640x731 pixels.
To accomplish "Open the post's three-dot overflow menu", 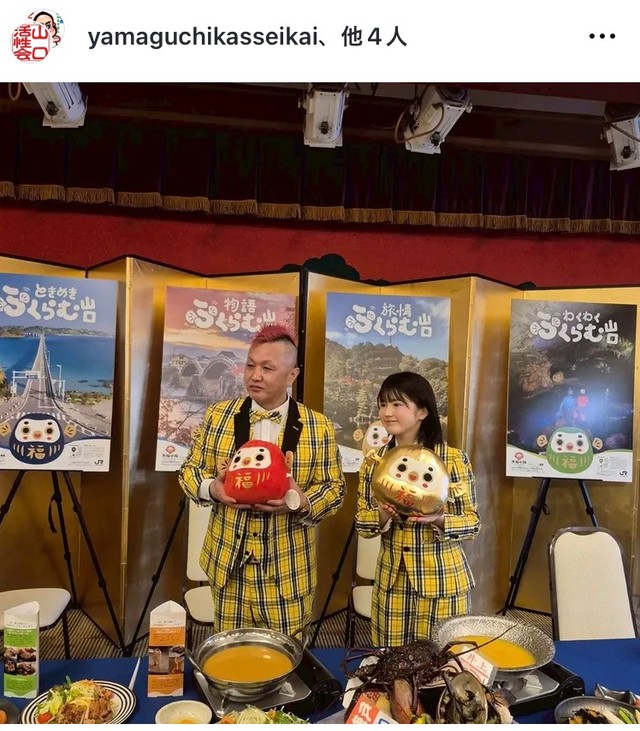I will [x=602, y=37].
